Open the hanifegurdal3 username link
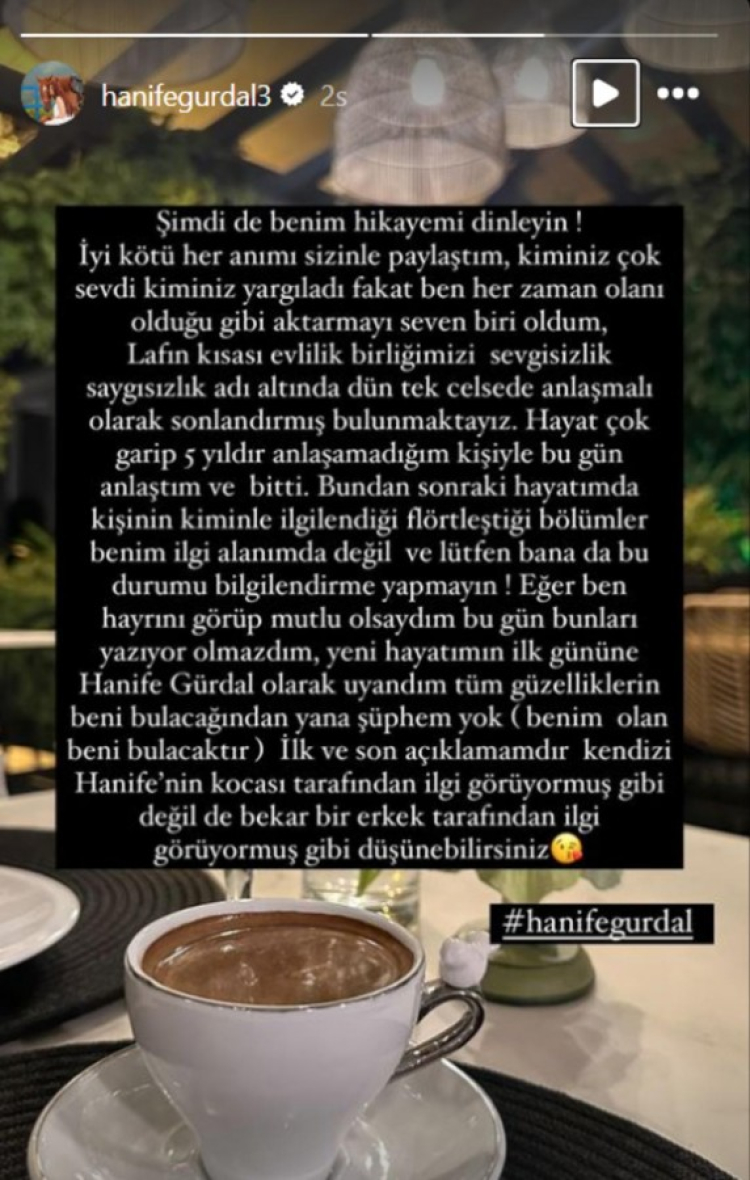Screen dimensions: 750x1180 click(x=185, y=95)
